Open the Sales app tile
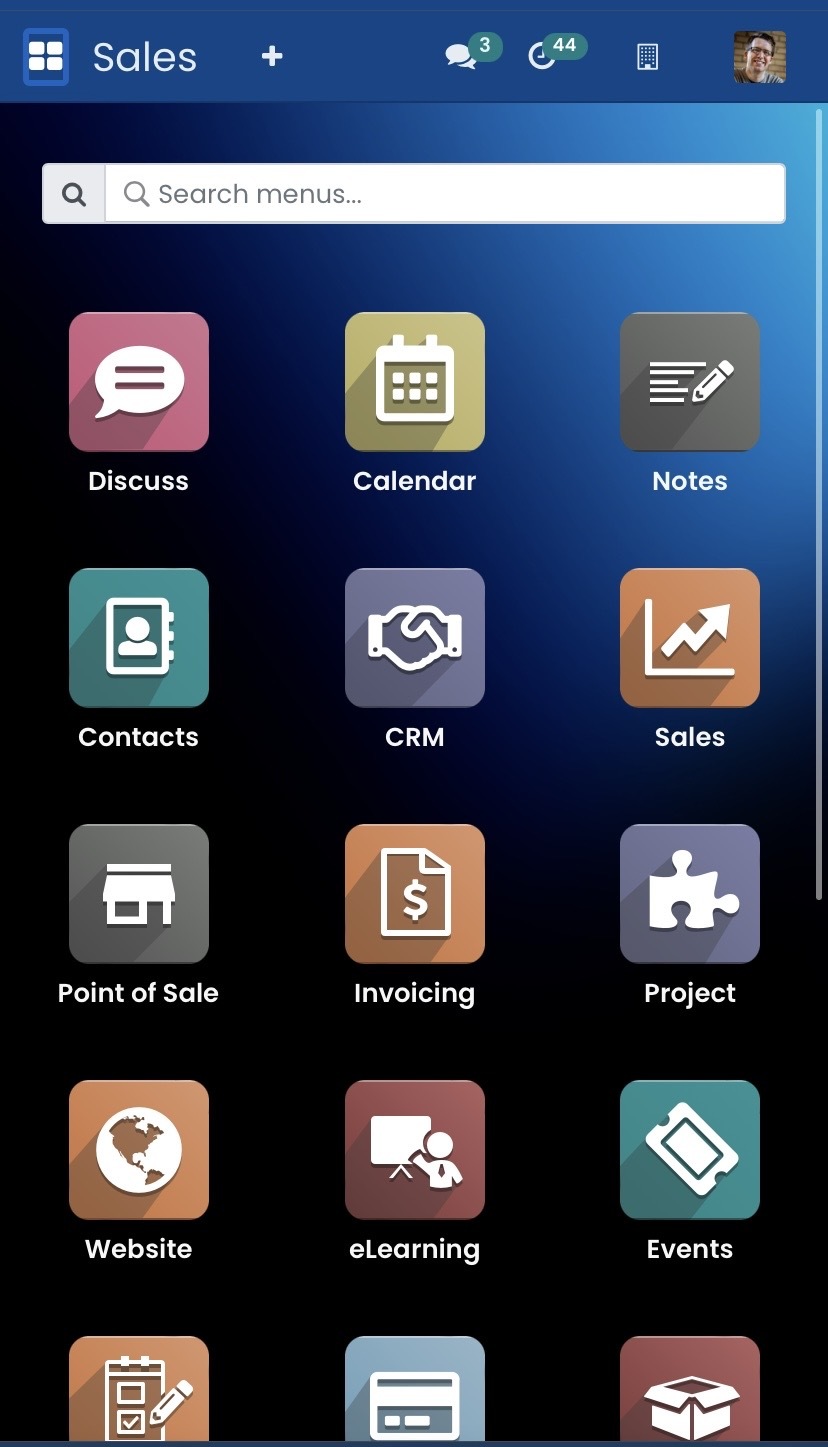 click(x=690, y=638)
